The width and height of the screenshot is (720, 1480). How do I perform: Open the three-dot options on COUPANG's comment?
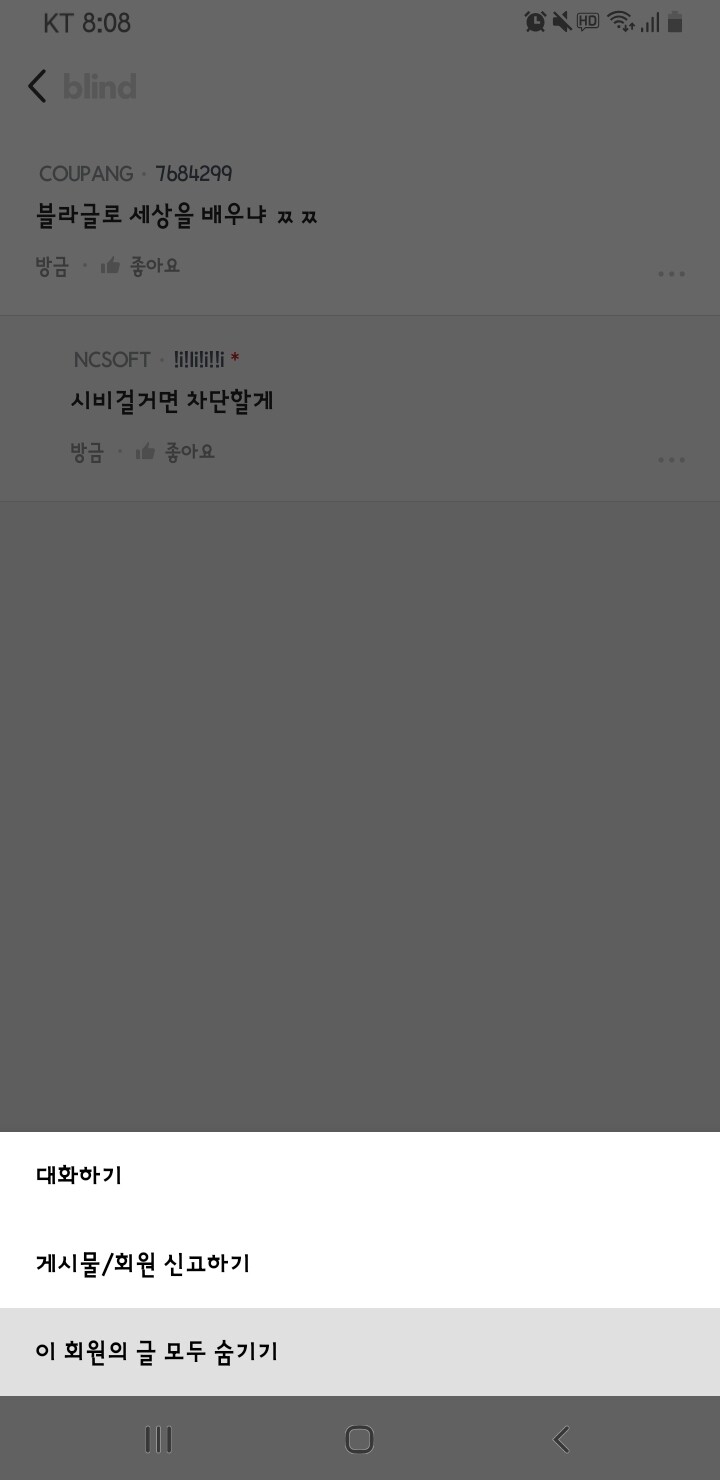[673, 272]
